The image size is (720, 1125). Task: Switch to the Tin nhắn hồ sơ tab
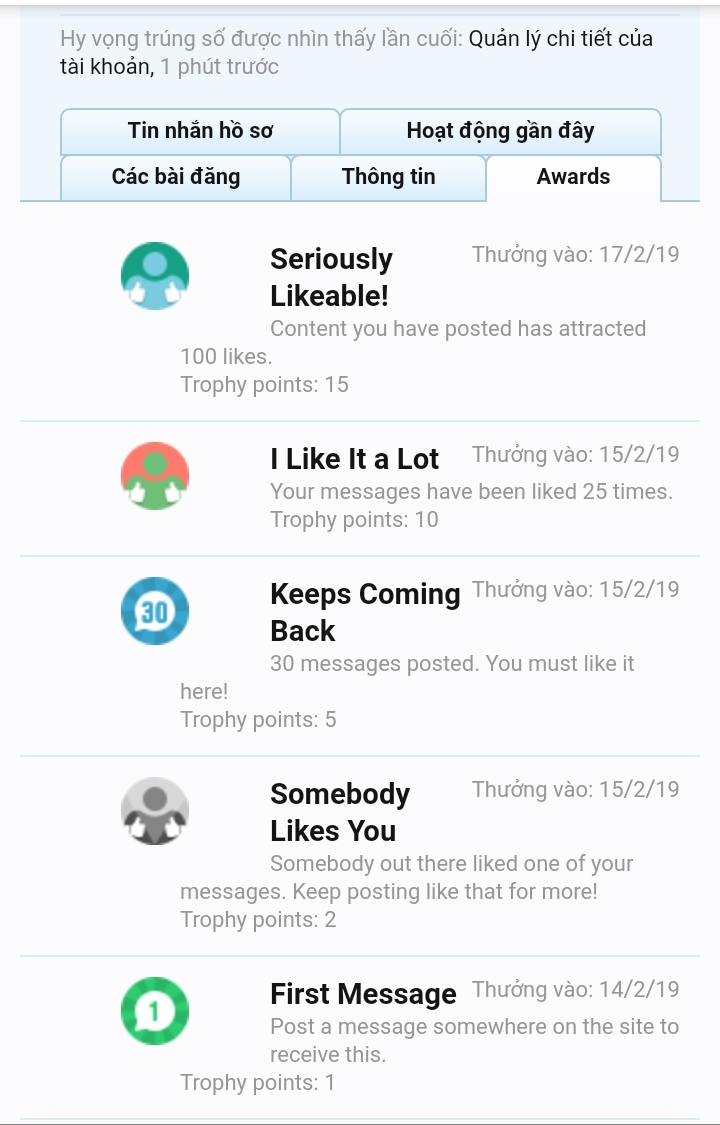pyautogui.click(x=200, y=131)
